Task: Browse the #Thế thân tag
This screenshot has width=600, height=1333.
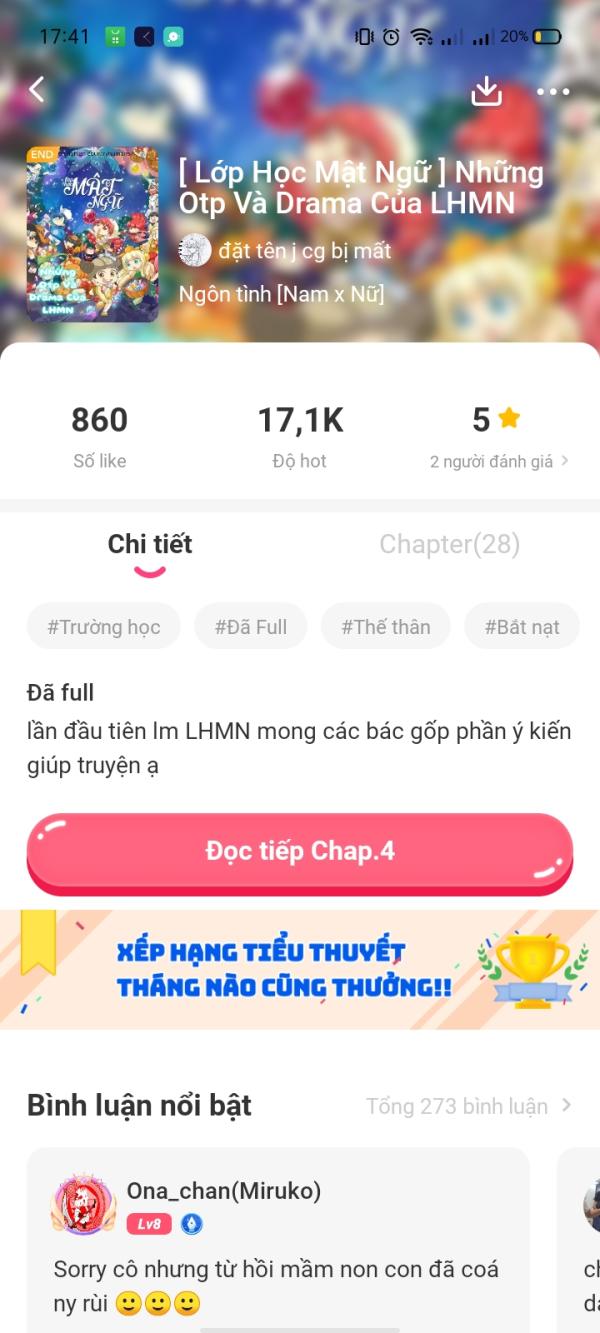Action: 385,627
